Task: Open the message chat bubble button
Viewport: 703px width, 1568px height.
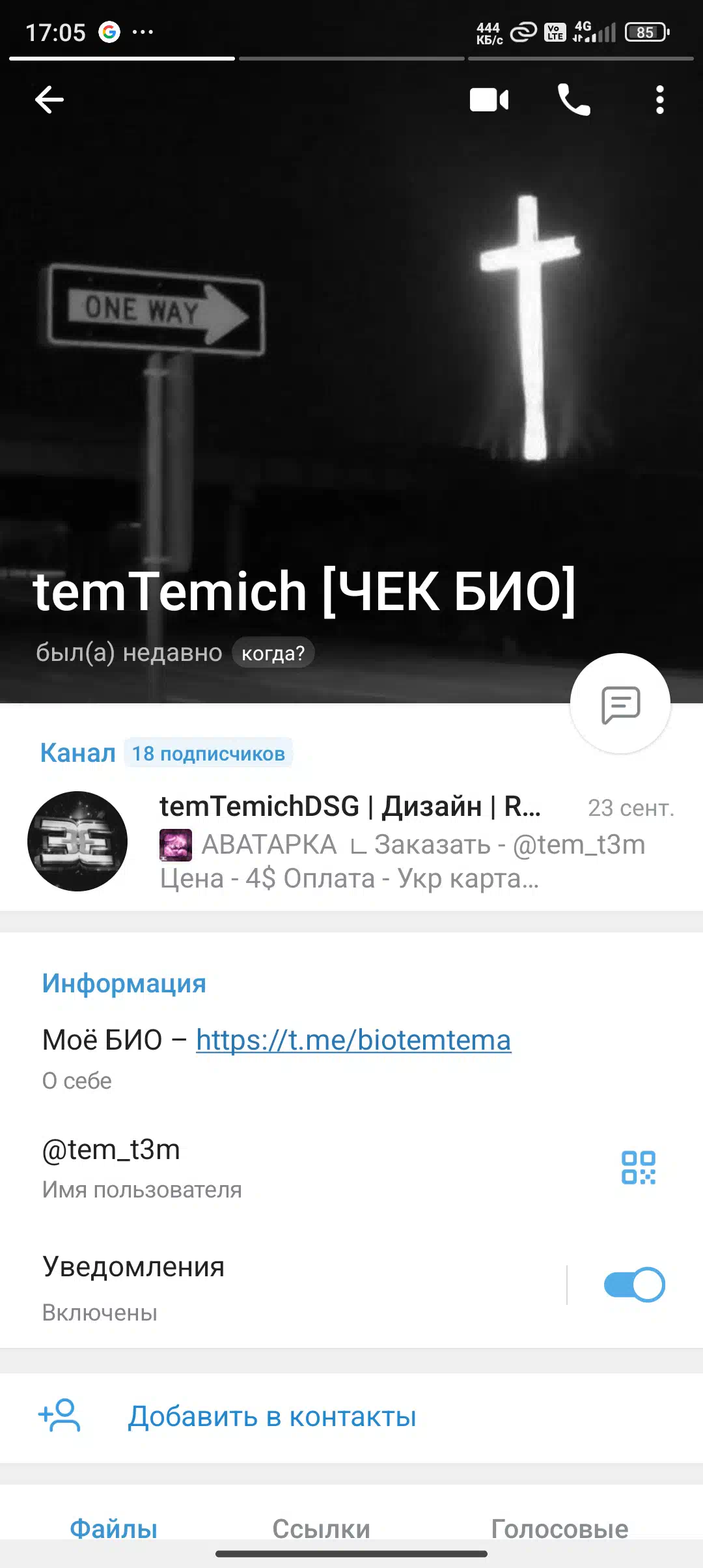Action: pyautogui.click(x=620, y=704)
